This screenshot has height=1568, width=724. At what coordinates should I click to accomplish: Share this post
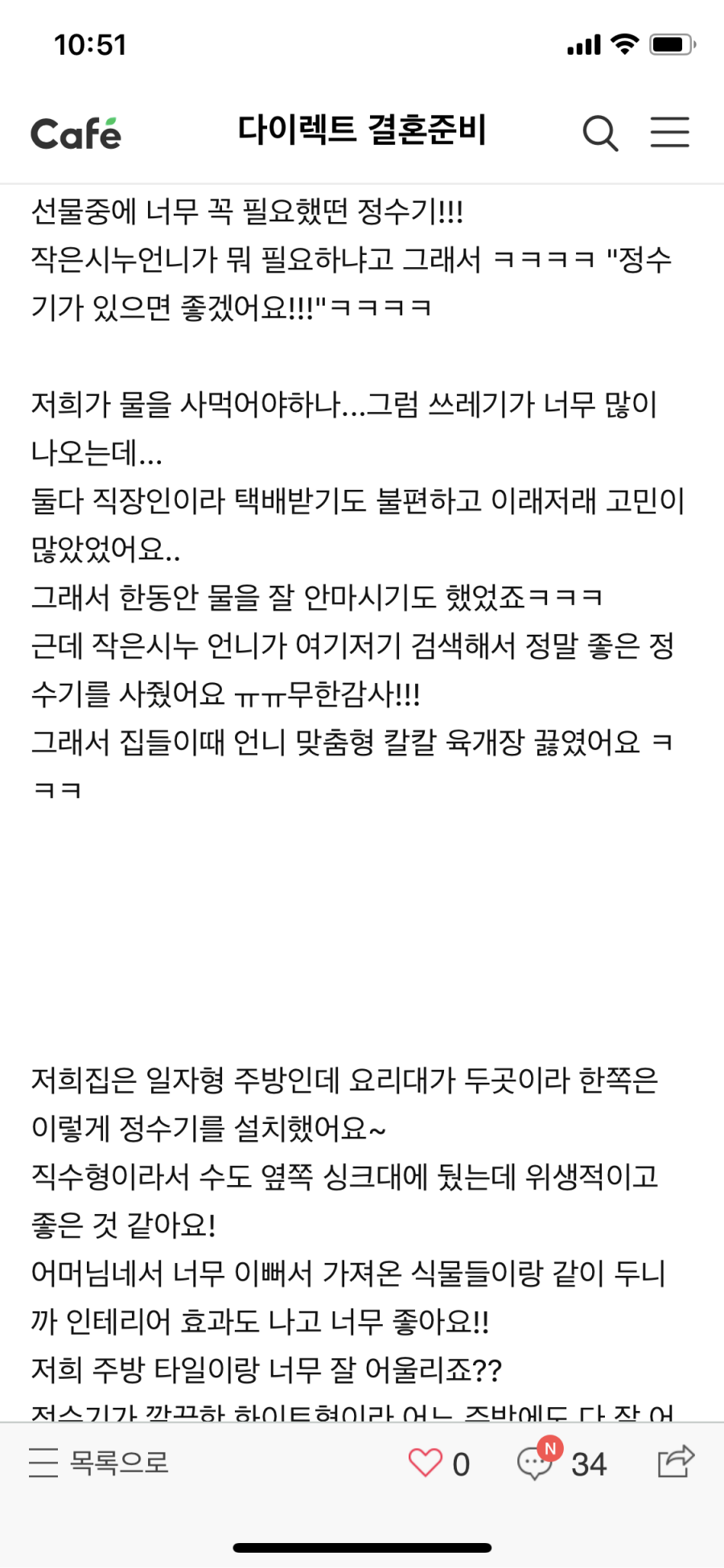point(675,1462)
